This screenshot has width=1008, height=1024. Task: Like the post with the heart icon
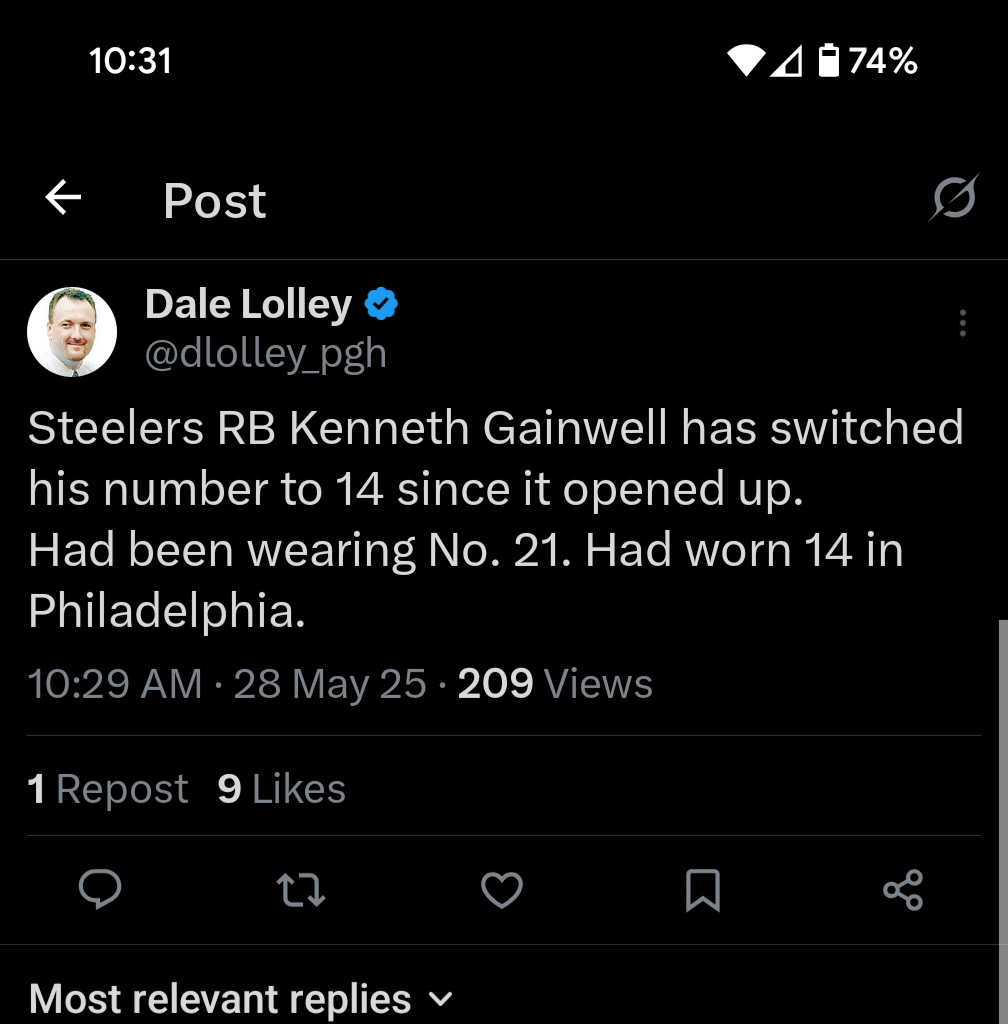[502, 890]
